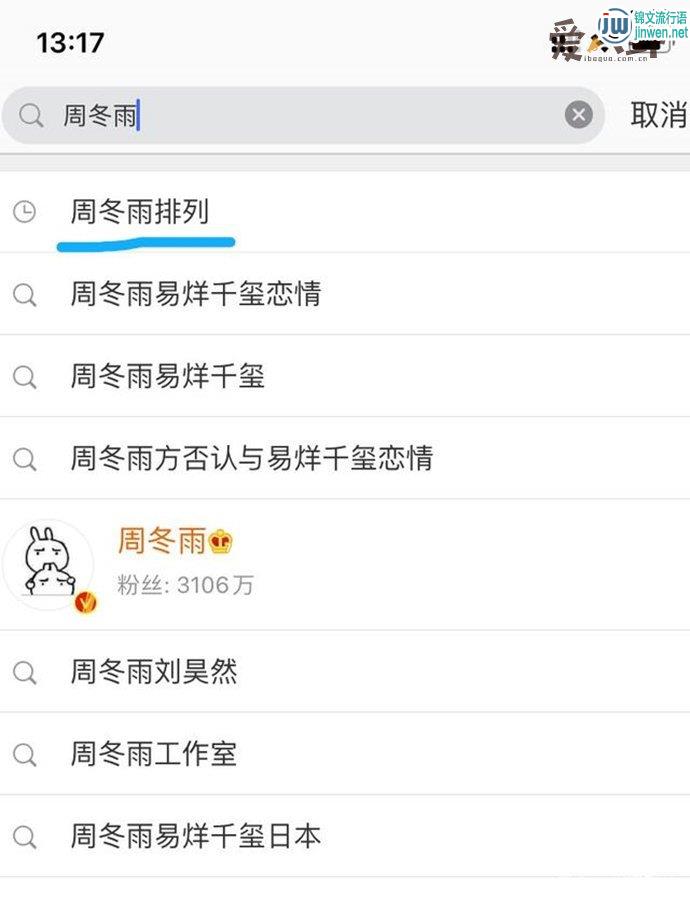Choose the suggestion 周冬雨易烊千玺恋情
690x899 pixels.
point(195,294)
